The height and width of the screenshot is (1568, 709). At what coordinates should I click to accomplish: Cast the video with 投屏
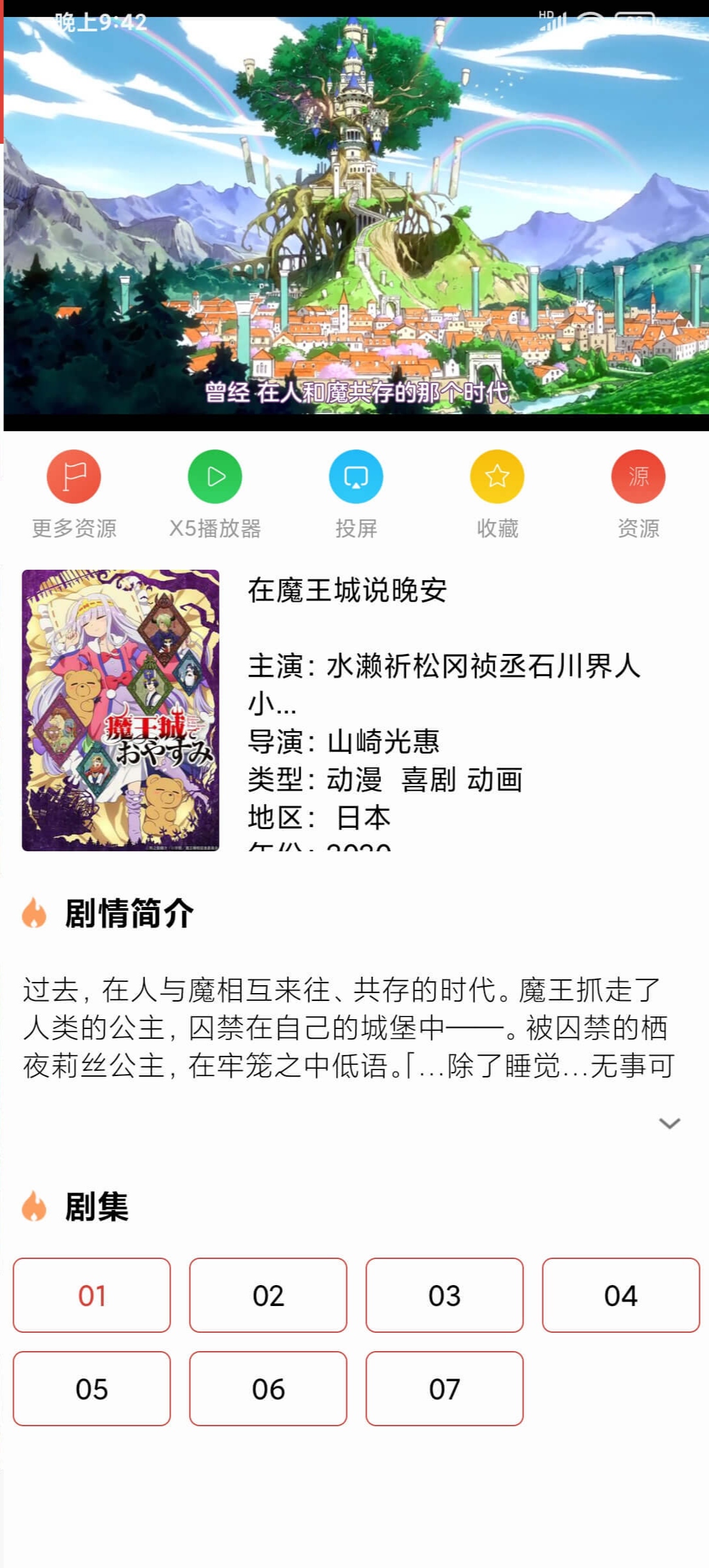(x=356, y=495)
